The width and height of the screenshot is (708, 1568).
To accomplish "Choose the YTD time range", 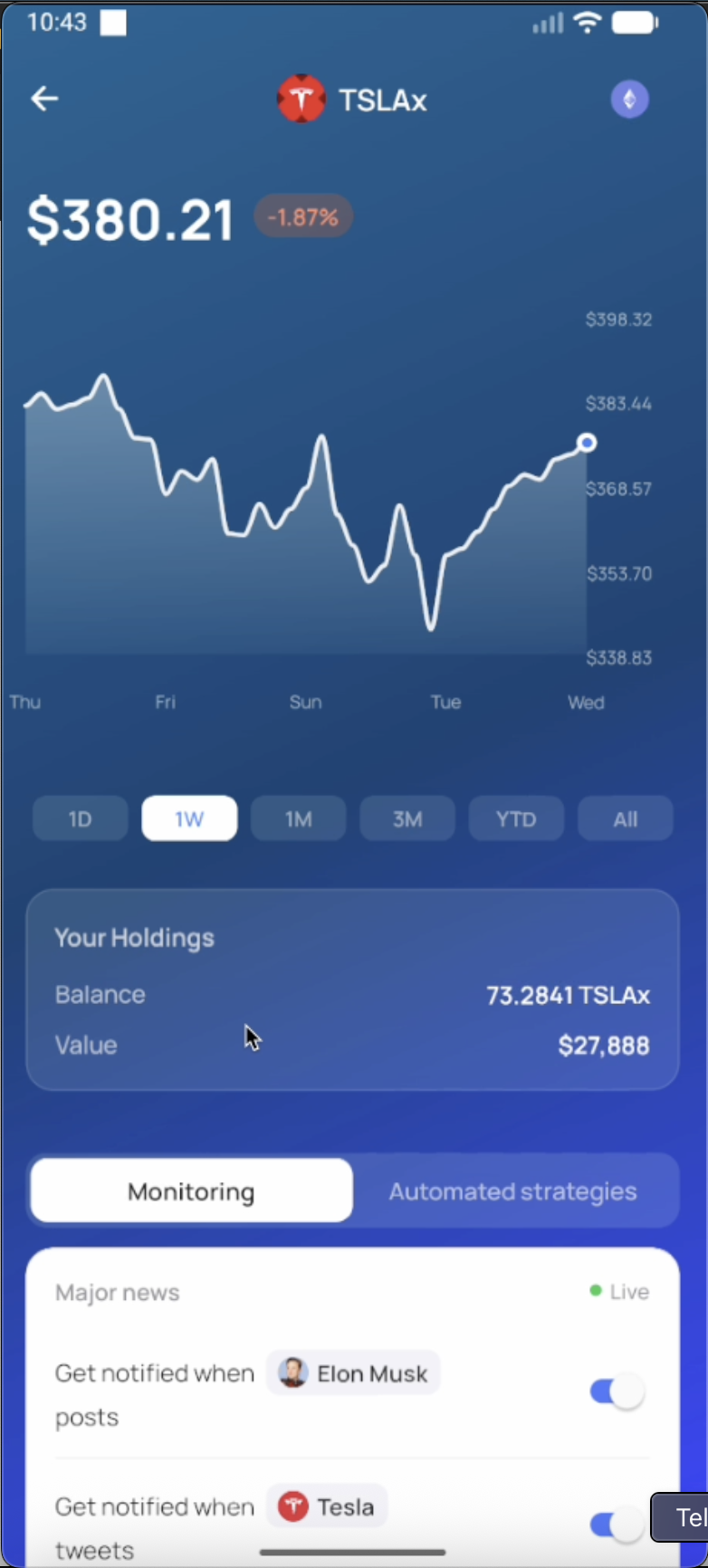I will 516,819.
